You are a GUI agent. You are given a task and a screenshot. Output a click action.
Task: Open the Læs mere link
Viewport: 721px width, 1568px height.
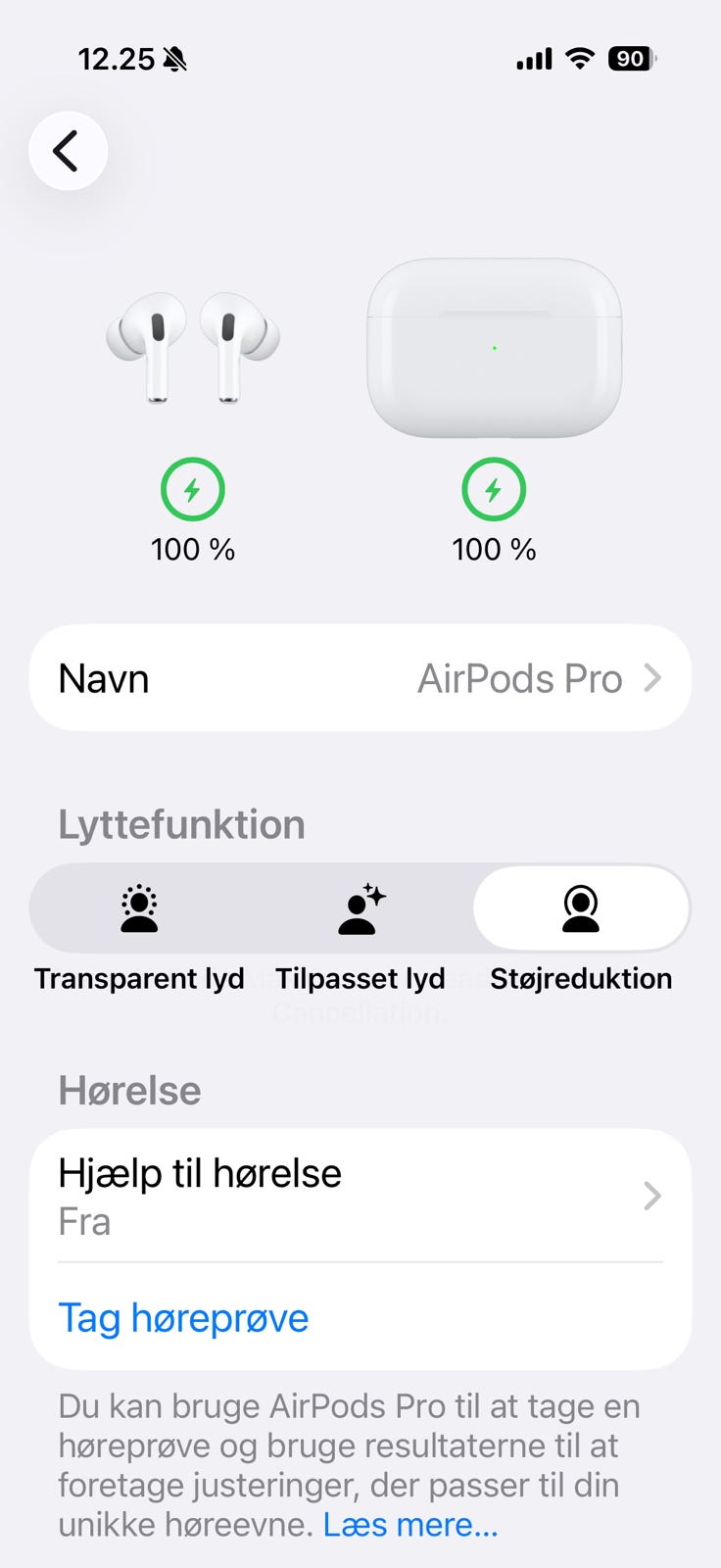click(x=410, y=1525)
